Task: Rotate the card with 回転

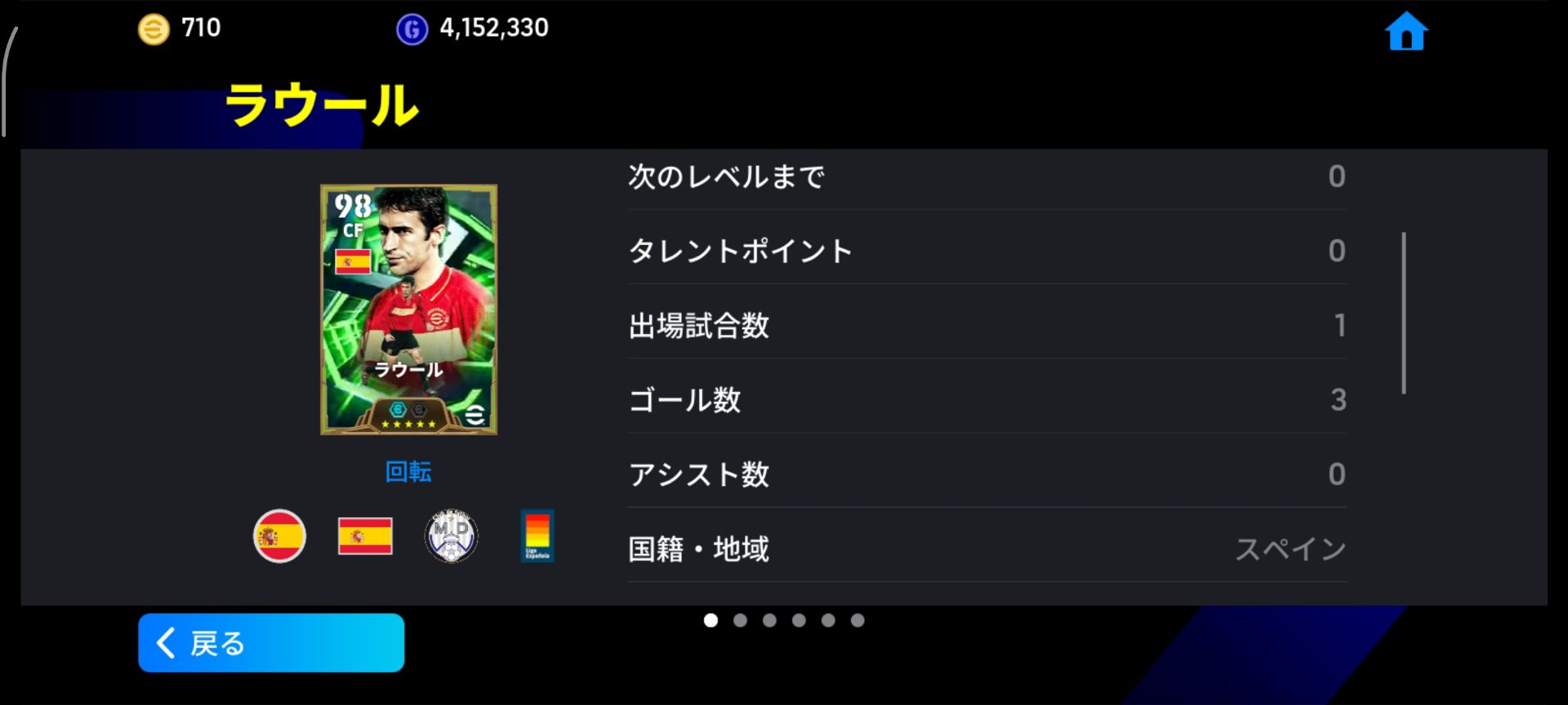Action: [408, 471]
